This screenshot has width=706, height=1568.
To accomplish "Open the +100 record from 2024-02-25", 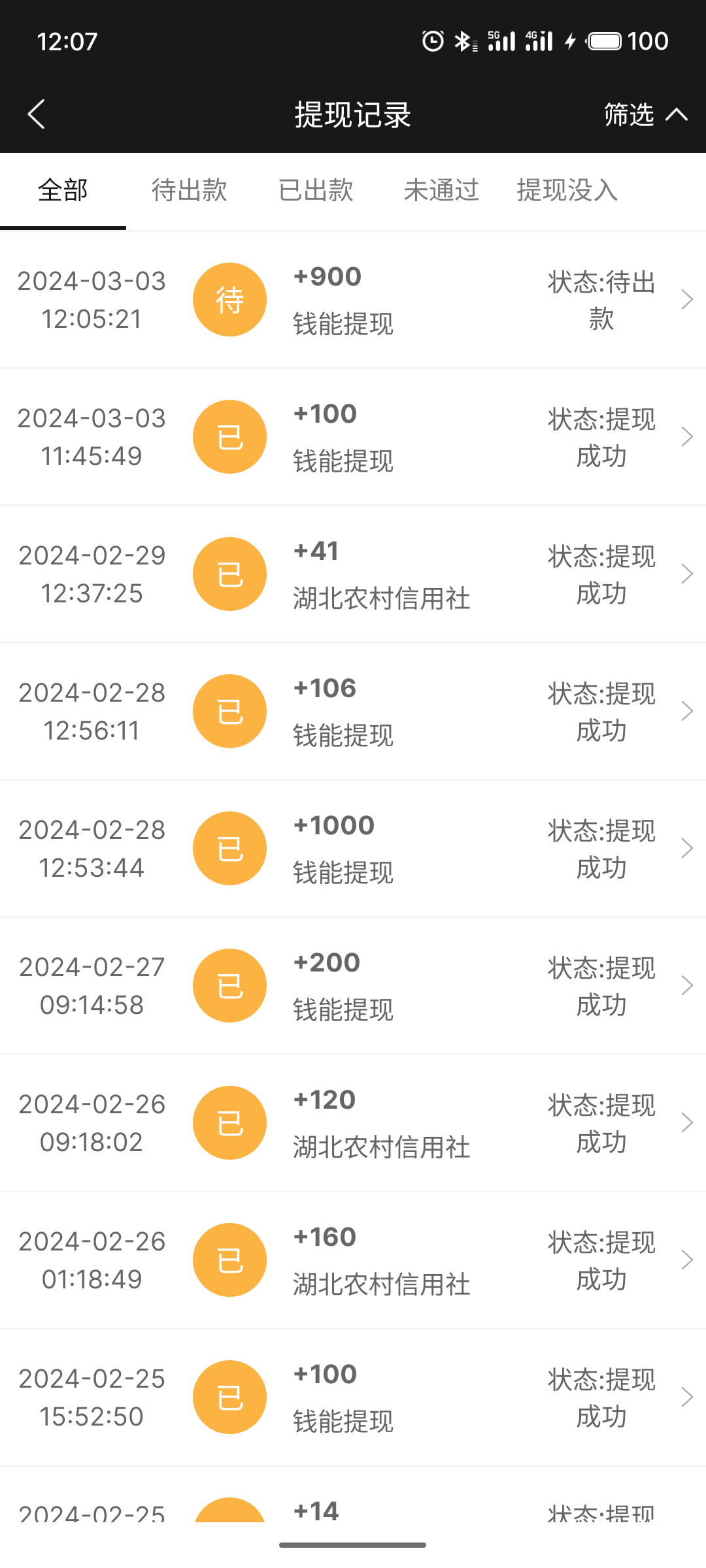I will 353,1397.
